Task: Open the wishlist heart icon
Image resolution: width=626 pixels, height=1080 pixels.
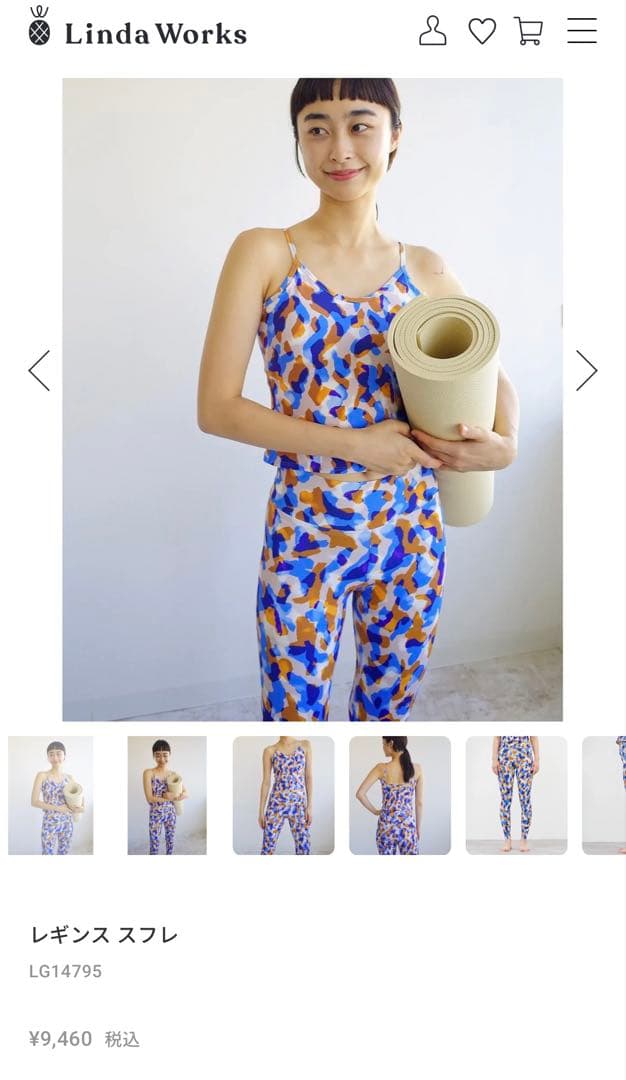Action: [x=482, y=31]
